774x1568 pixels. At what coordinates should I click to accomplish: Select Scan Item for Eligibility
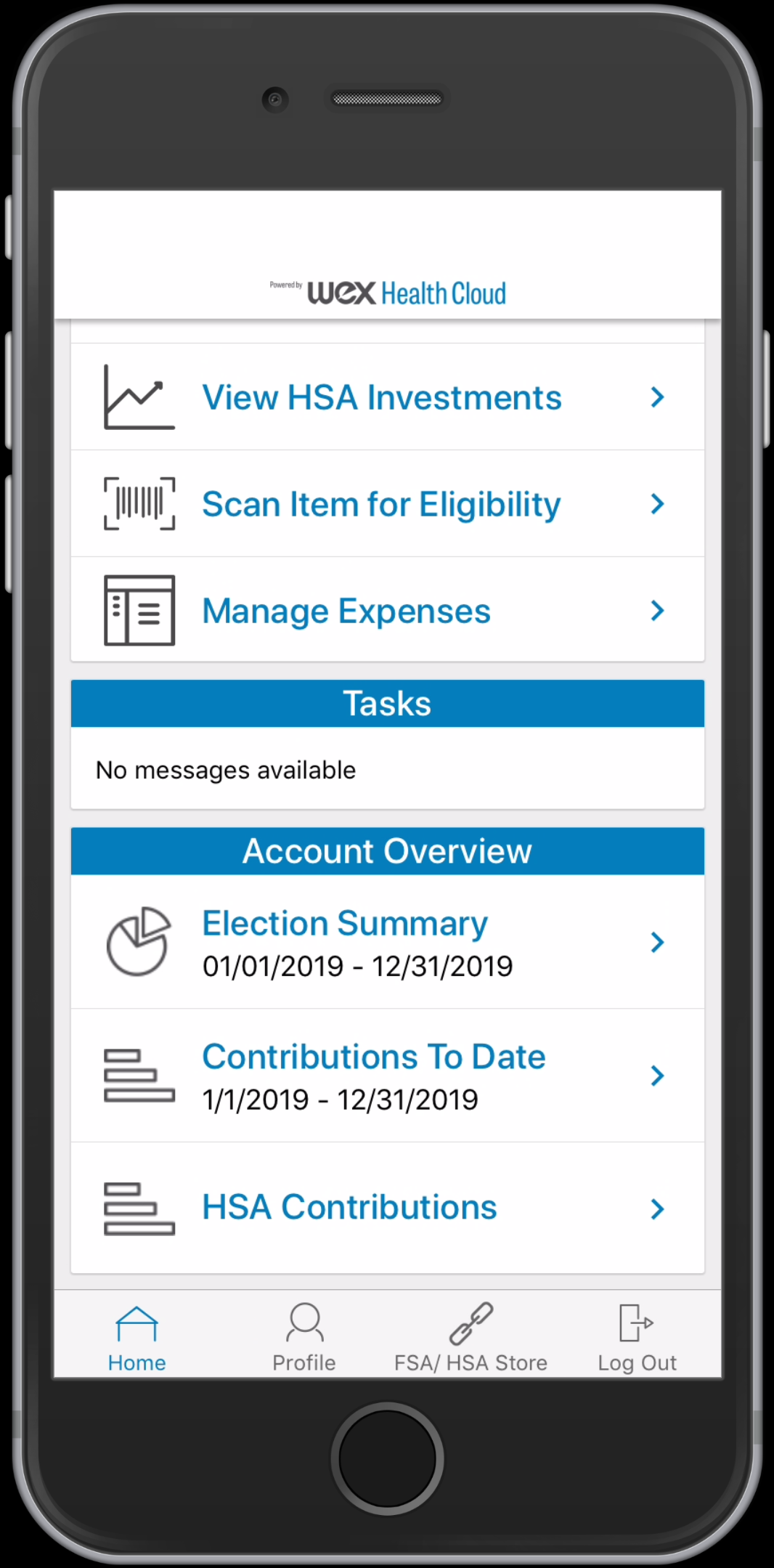(x=387, y=504)
